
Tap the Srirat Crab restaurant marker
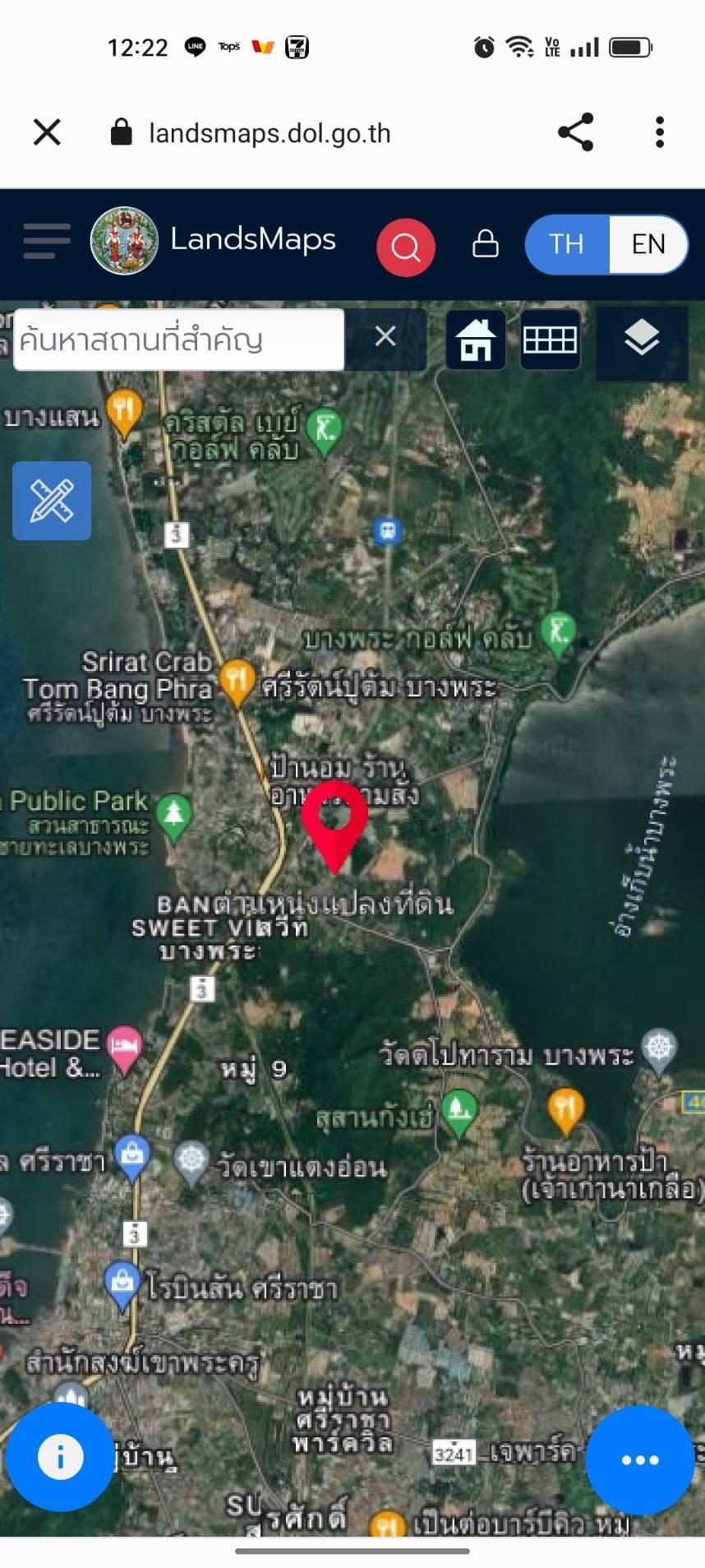point(237,682)
